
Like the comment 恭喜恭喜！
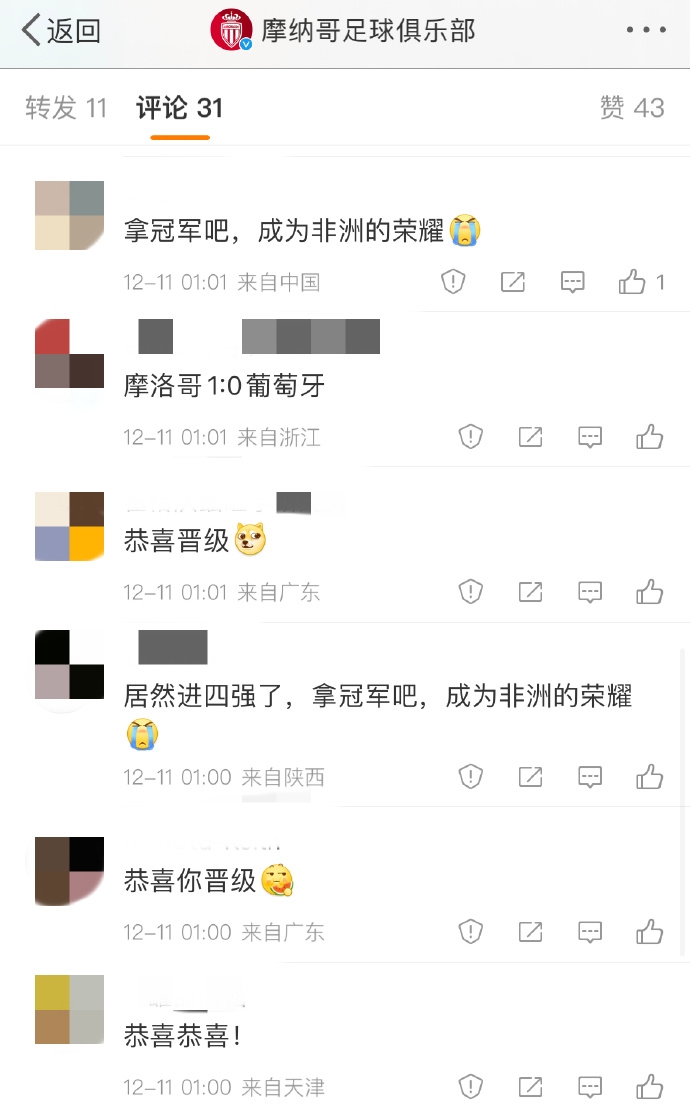650,1087
